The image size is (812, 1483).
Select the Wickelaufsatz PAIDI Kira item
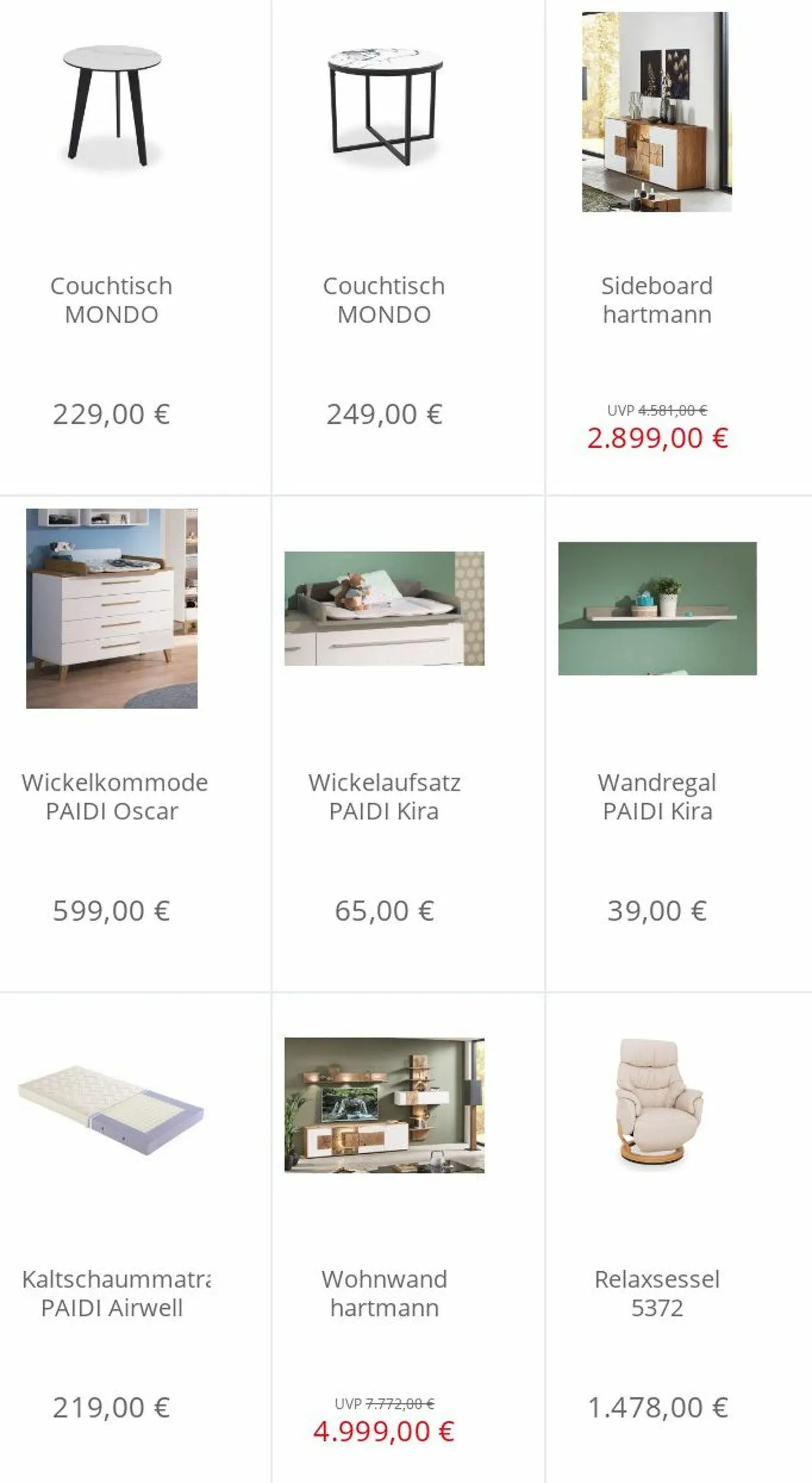pyautogui.click(x=408, y=743)
